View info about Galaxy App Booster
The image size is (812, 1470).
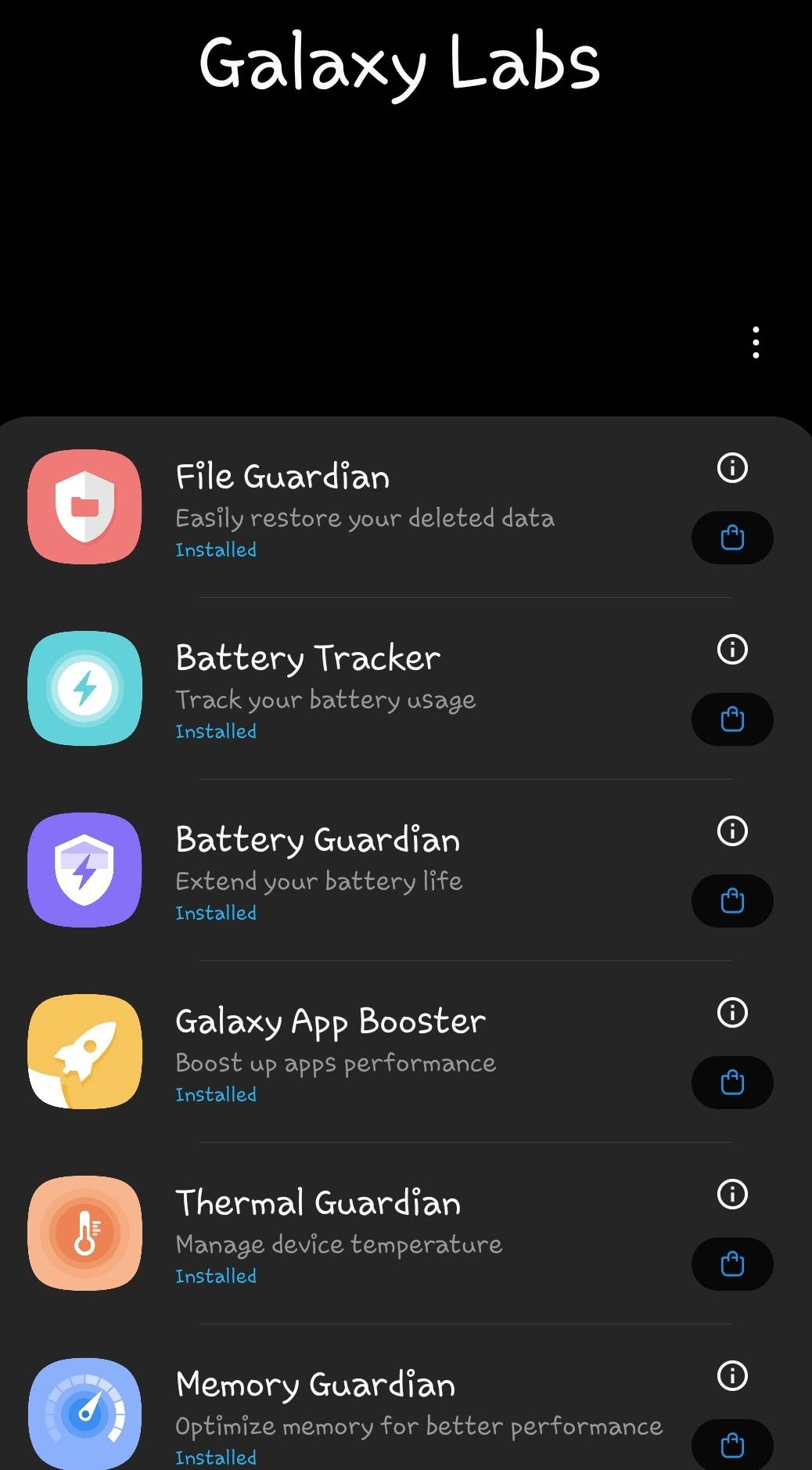[x=731, y=1014]
